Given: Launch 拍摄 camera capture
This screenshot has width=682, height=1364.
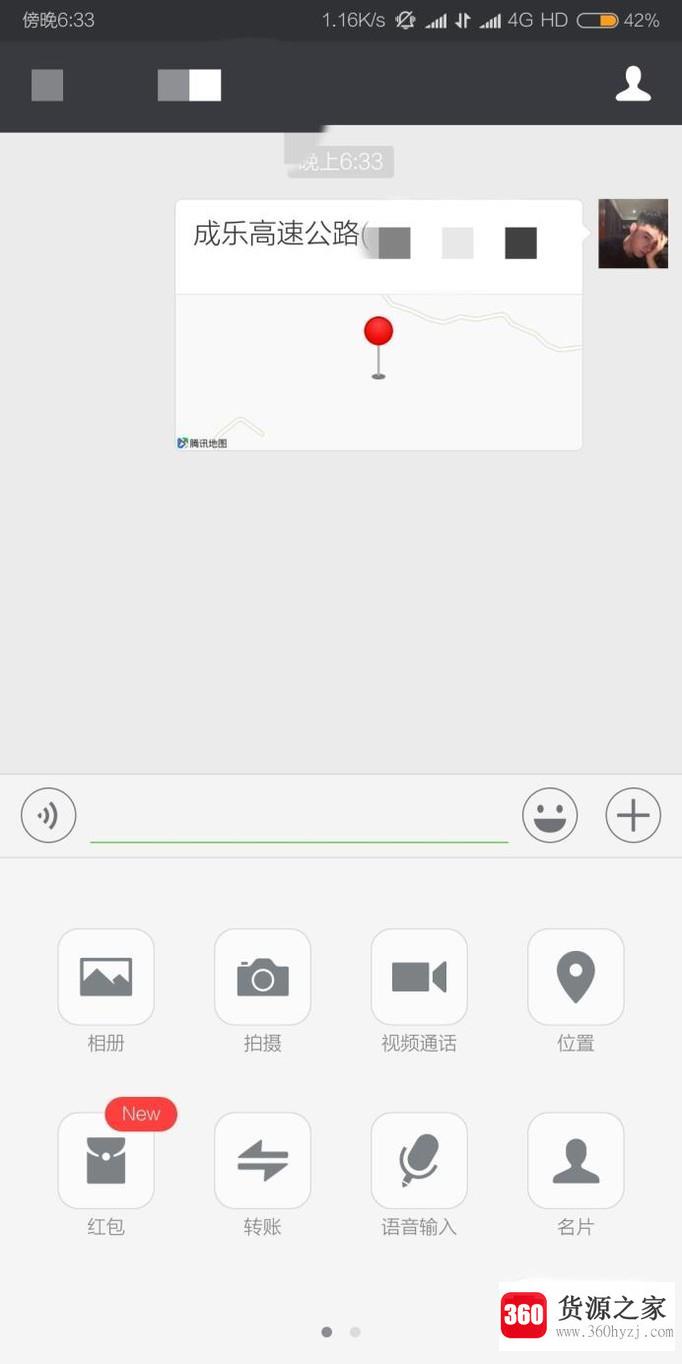Looking at the screenshot, I should click(x=262, y=977).
